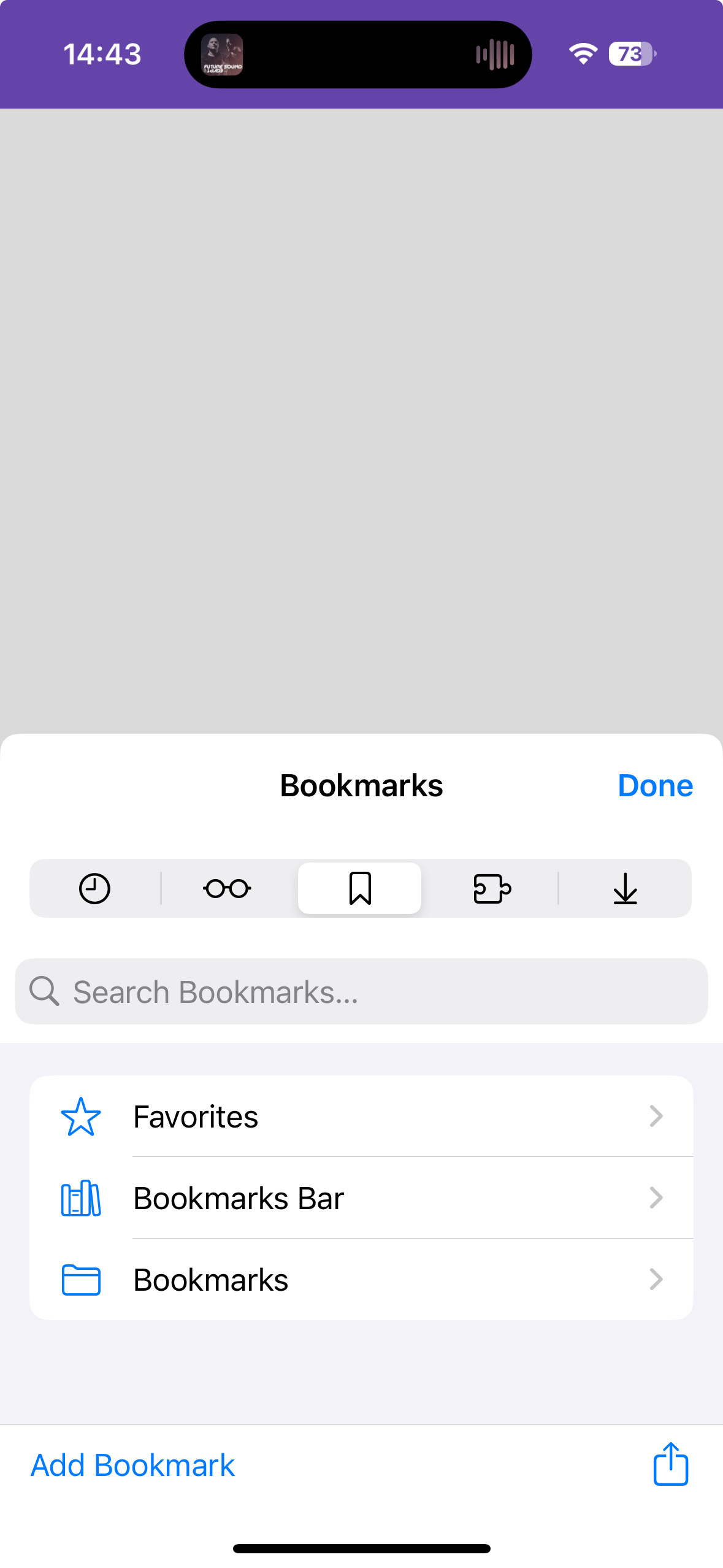Switch to the History clock tab

point(94,888)
